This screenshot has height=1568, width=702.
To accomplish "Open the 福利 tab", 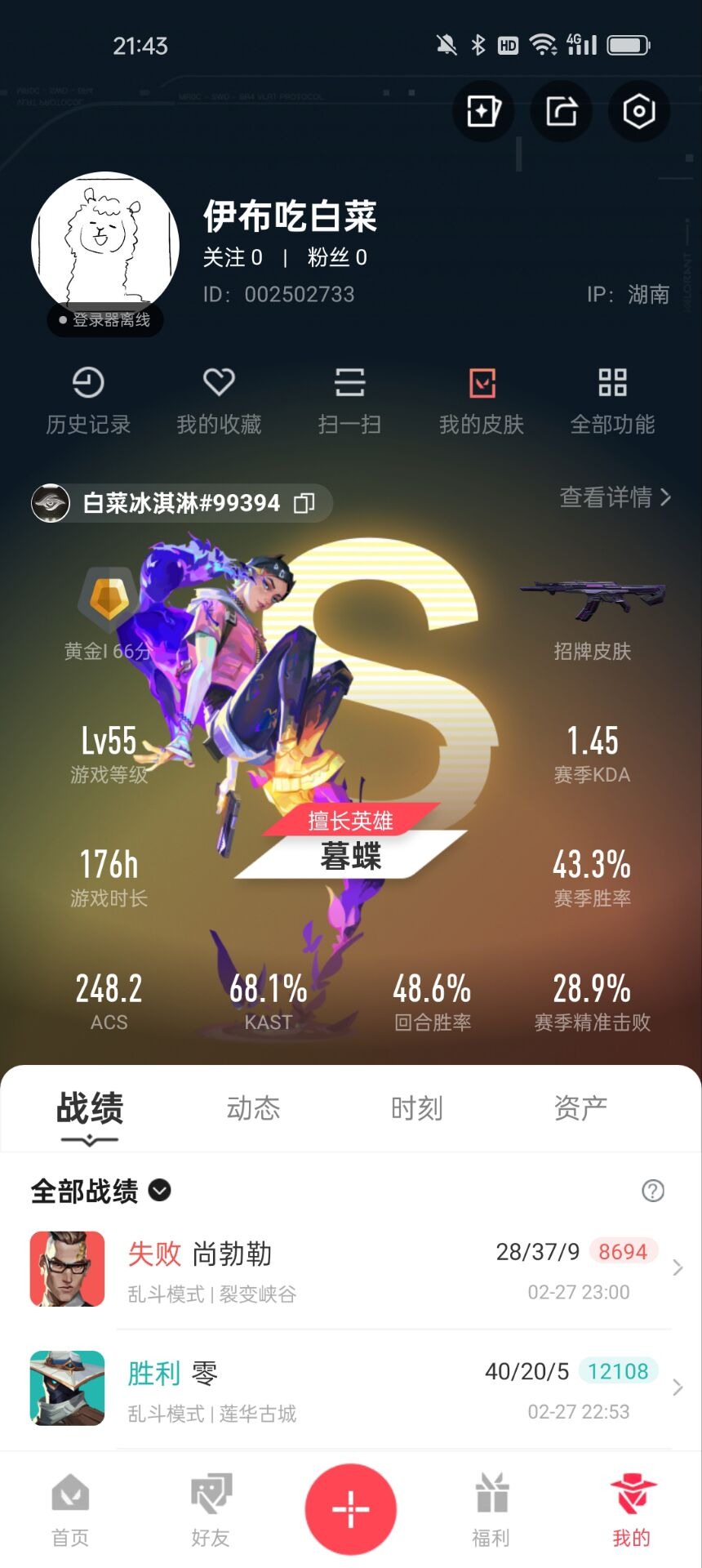I will coord(491,1510).
